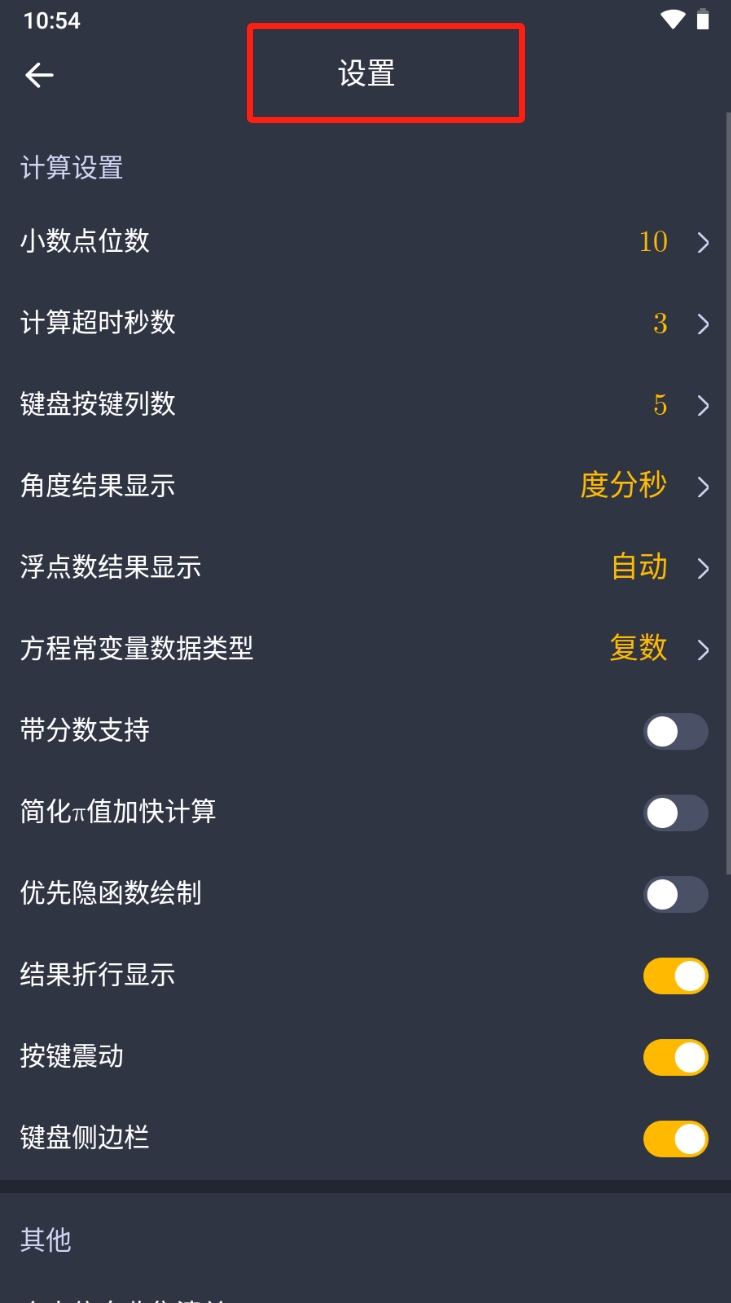Open 浮点数结果显示 setting
Image resolution: width=731 pixels, height=1303 pixels.
click(365, 567)
